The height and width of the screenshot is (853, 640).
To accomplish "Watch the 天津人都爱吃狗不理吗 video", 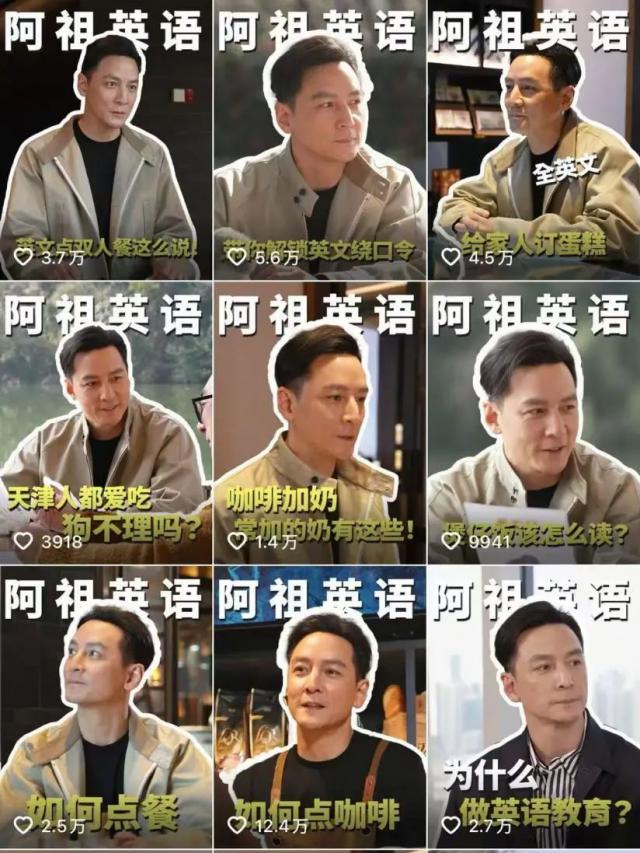I will (105, 430).
